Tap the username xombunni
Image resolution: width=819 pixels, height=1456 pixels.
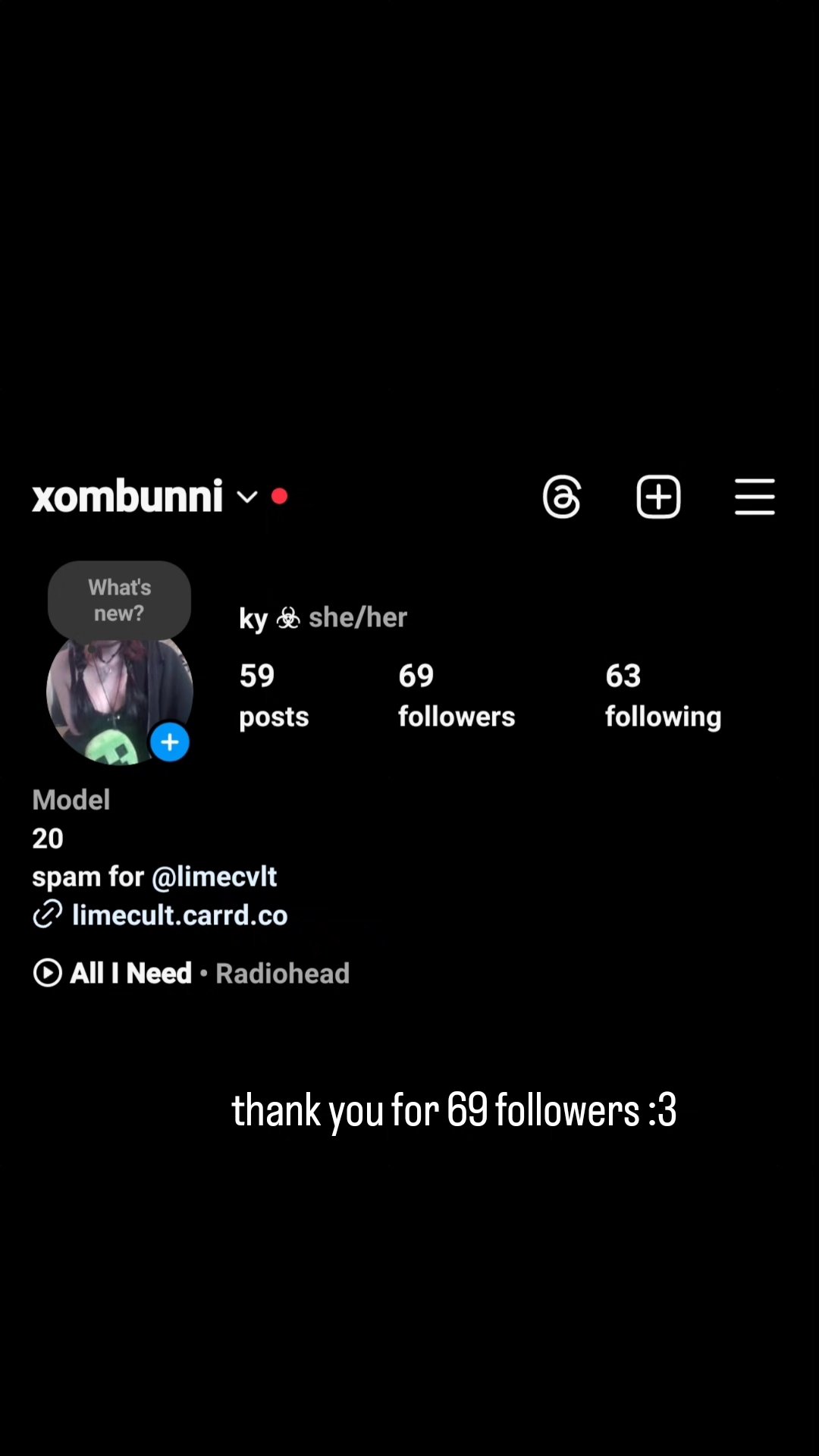pyautogui.click(x=127, y=496)
